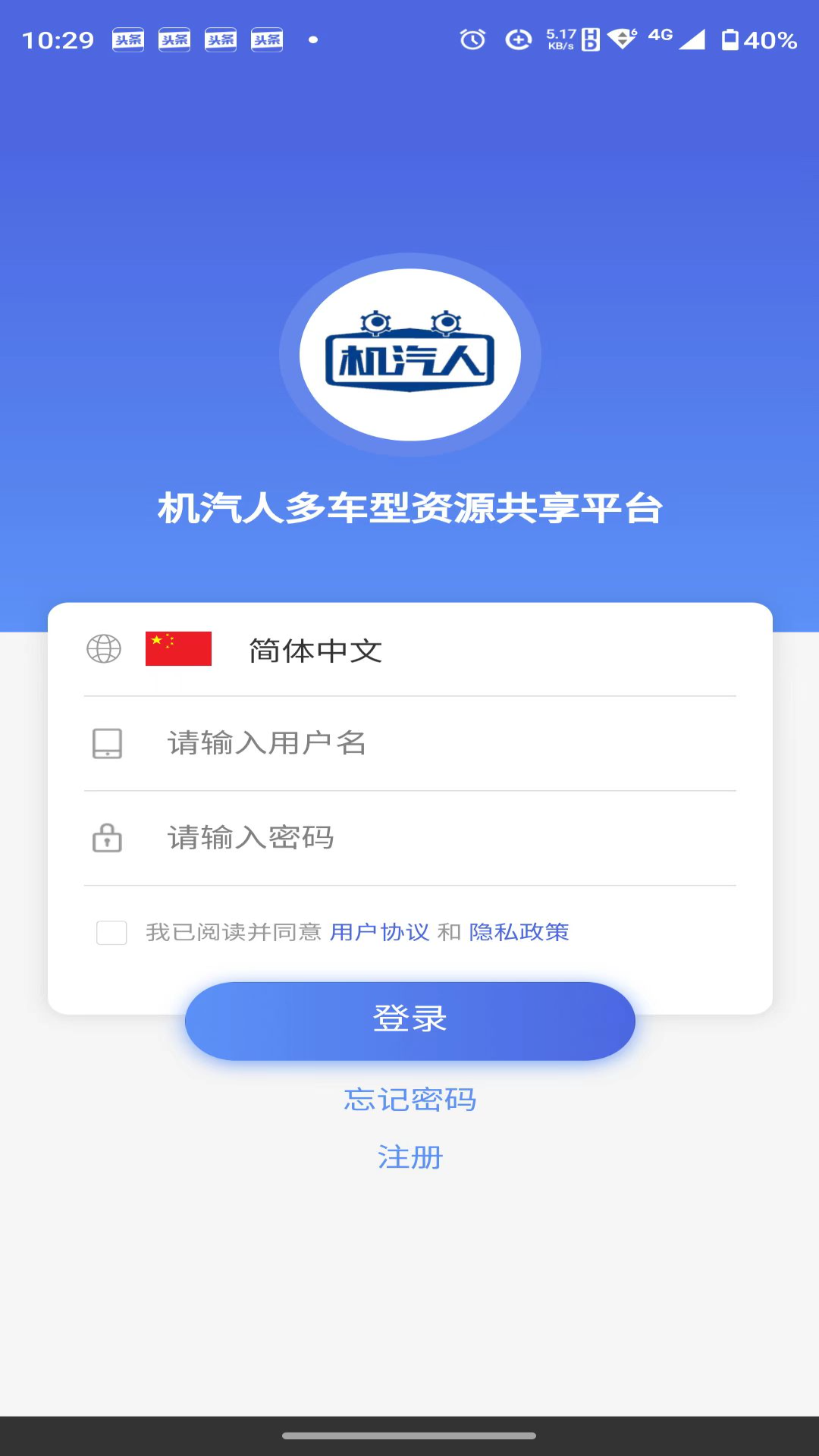This screenshot has height=1456, width=819.
Task: Click the alarm clock status bar icon
Action: (472, 39)
